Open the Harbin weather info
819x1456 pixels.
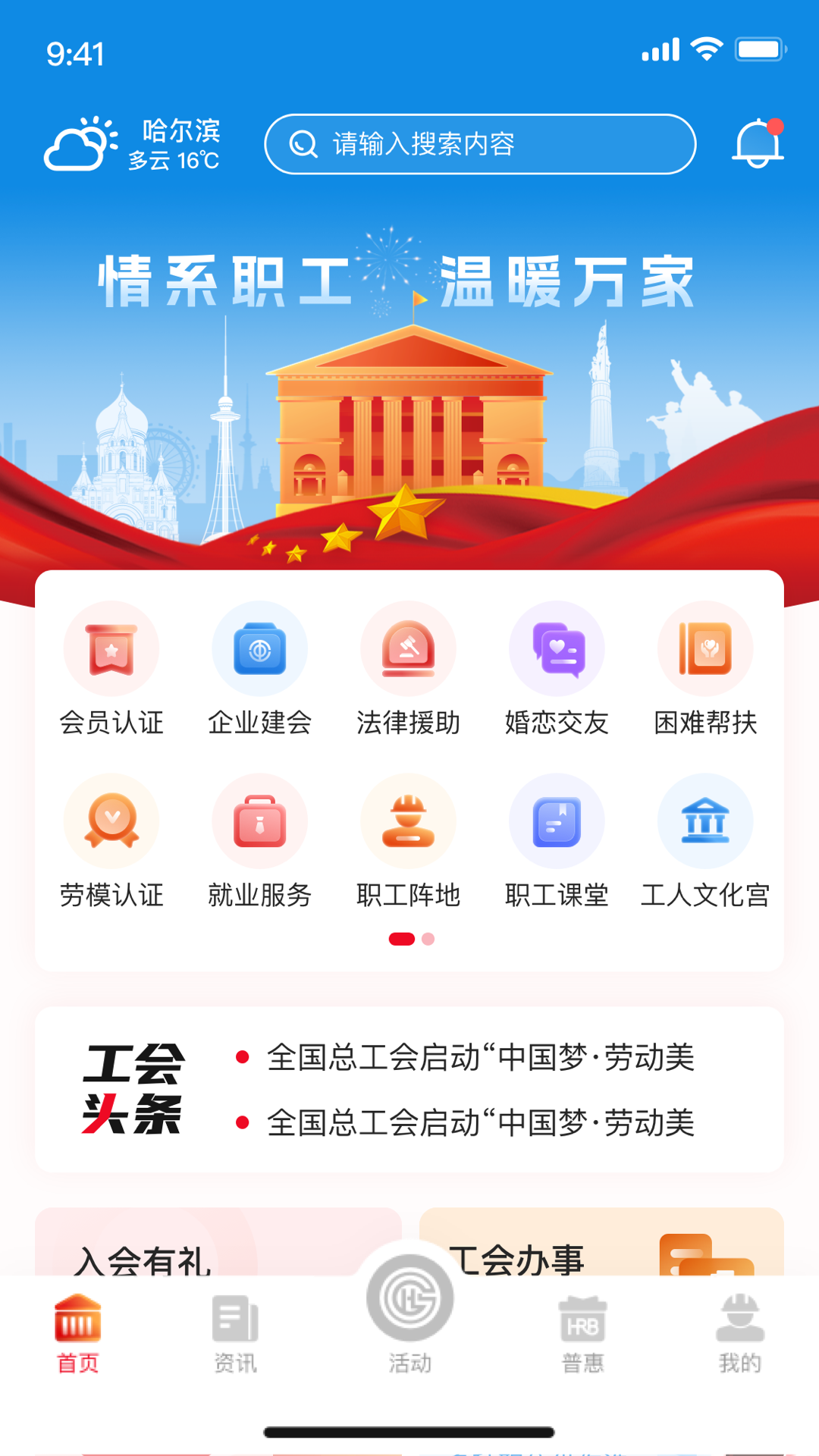point(133,144)
